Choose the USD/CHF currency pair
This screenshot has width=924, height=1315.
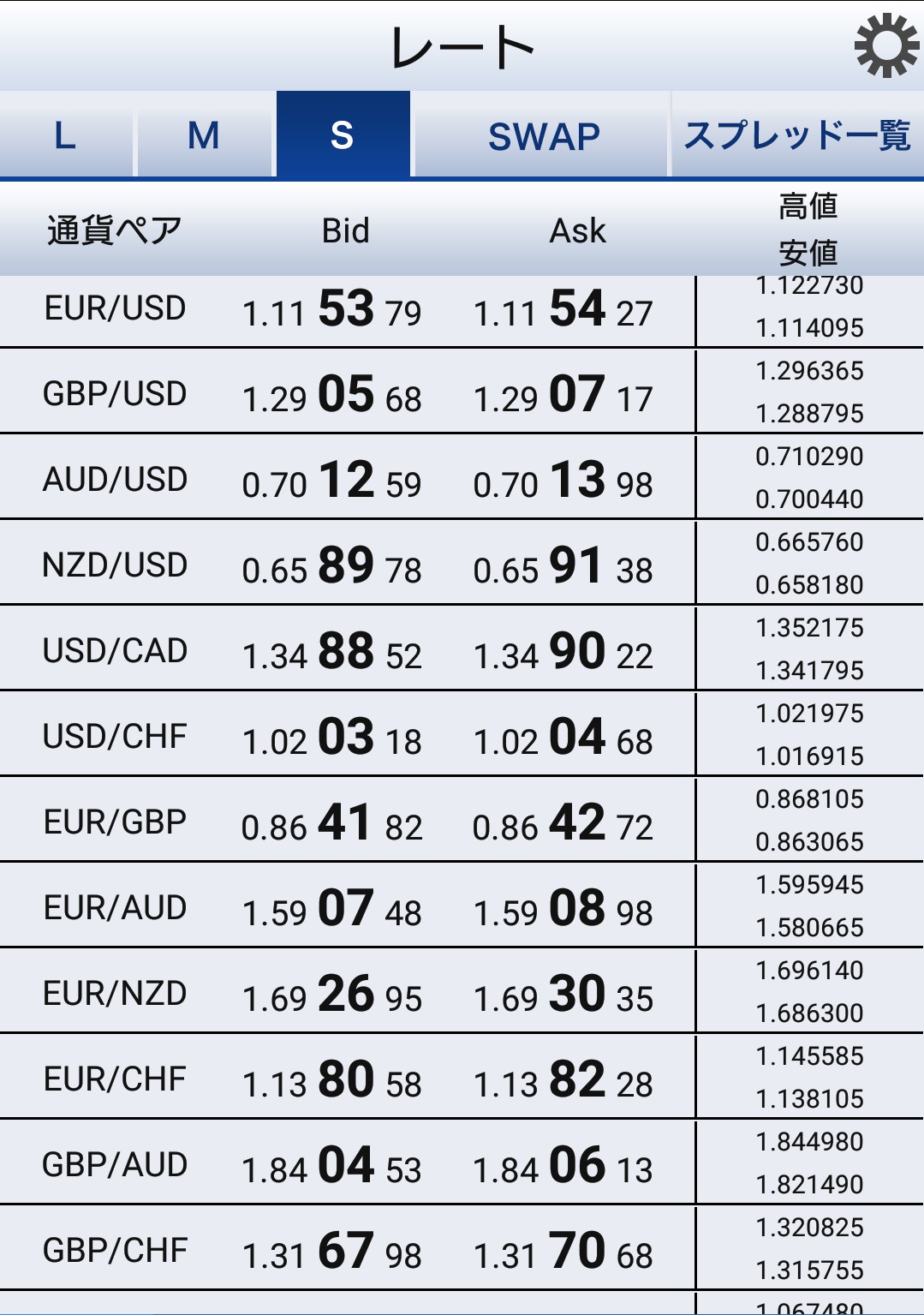pos(115,737)
